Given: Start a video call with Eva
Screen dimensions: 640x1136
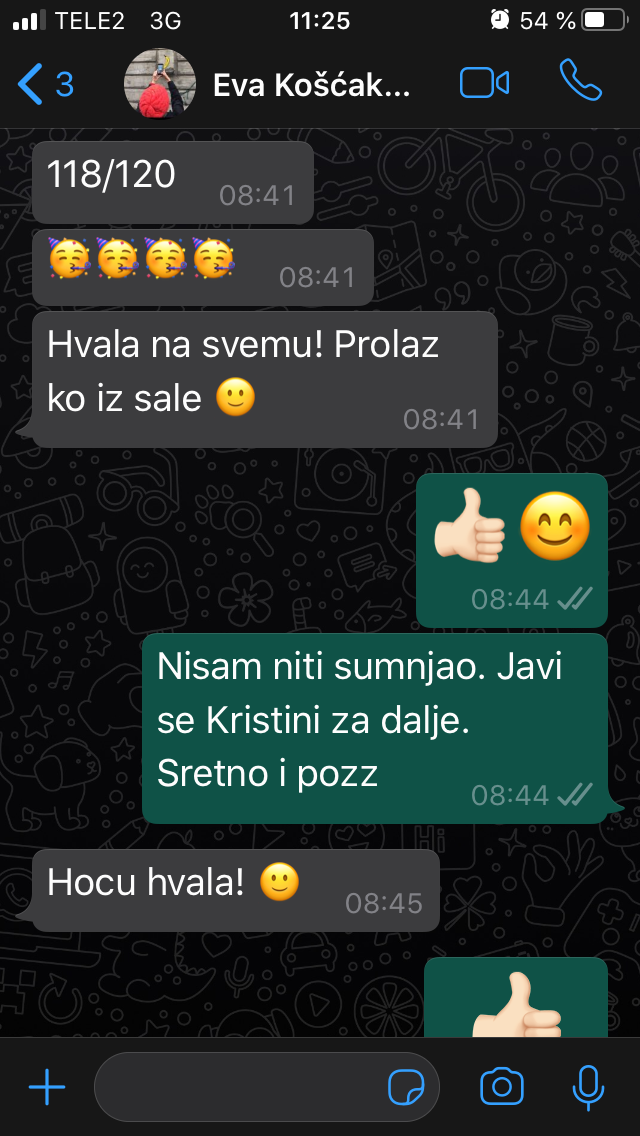Looking at the screenshot, I should [485, 84].
